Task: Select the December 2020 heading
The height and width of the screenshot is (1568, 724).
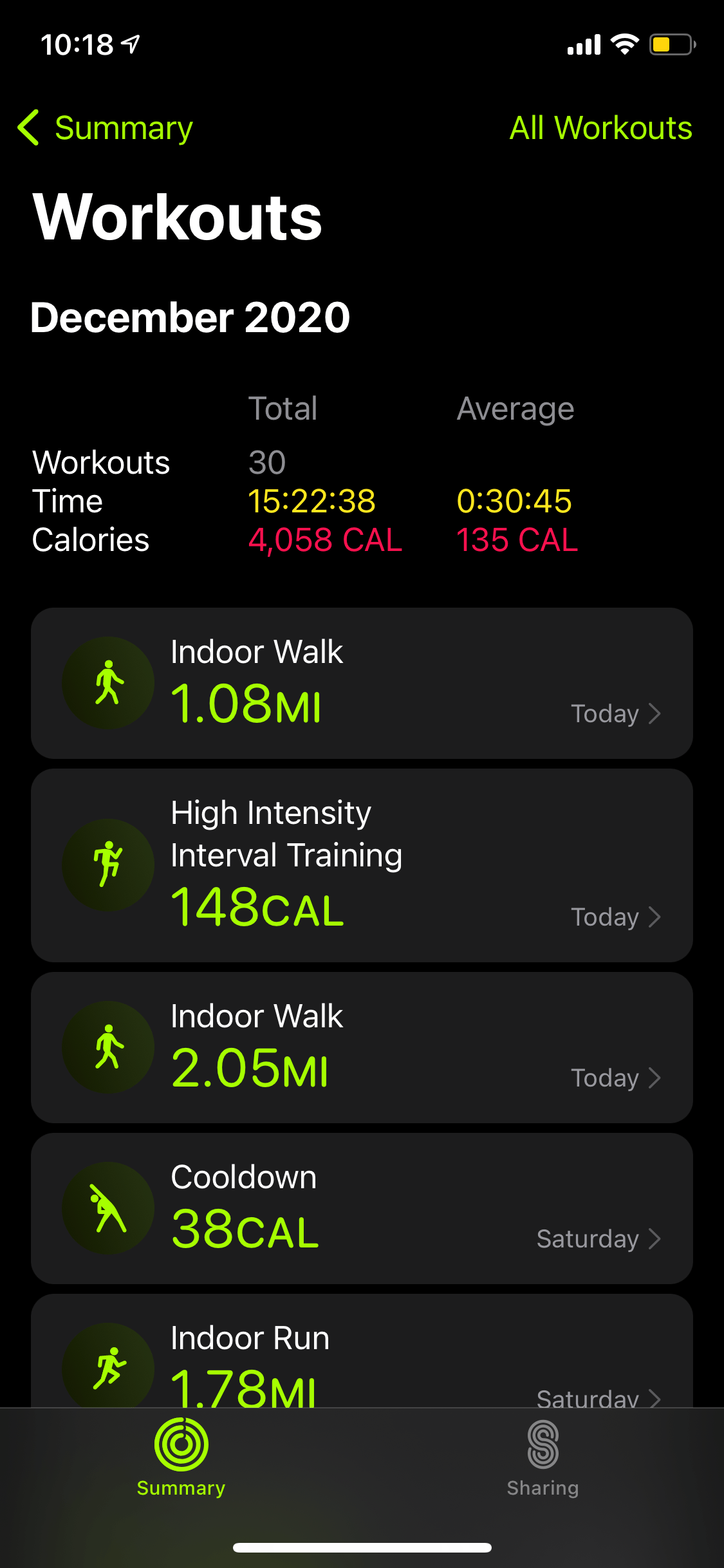Action: click(x=190, y=317)
